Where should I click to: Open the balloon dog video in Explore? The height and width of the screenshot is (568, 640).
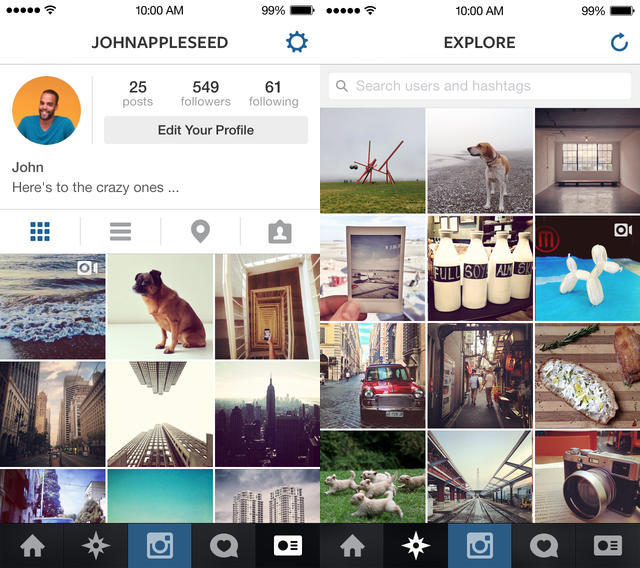(587, 268)
